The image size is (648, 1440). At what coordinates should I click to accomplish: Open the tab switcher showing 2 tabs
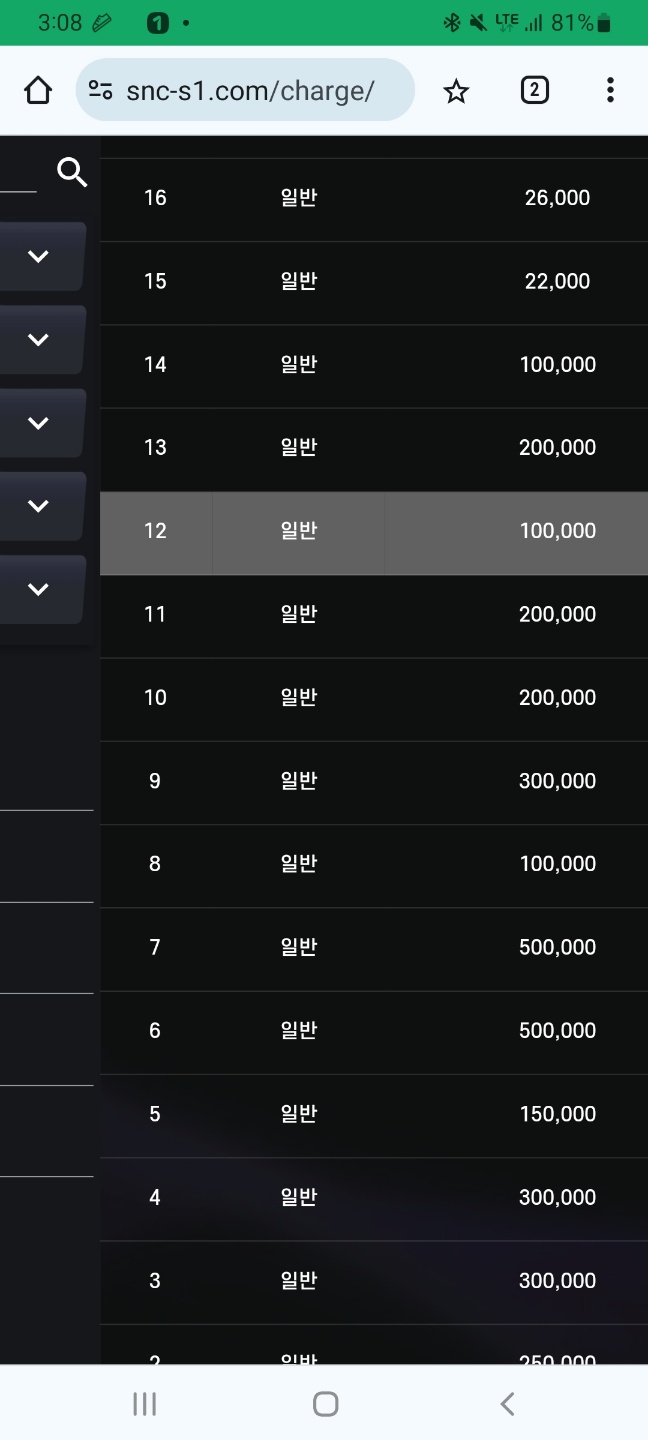click(534, 91)
